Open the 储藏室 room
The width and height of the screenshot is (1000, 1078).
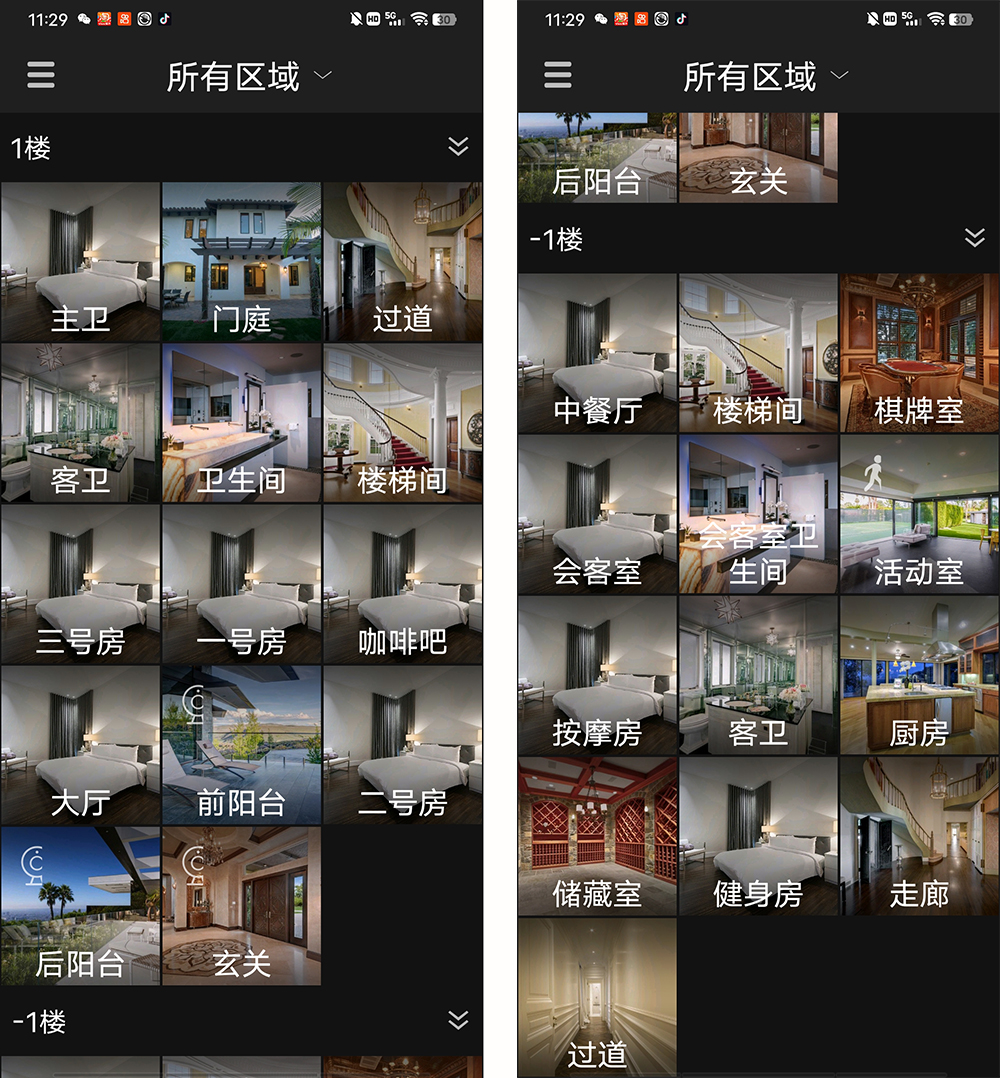click(597, 836)
